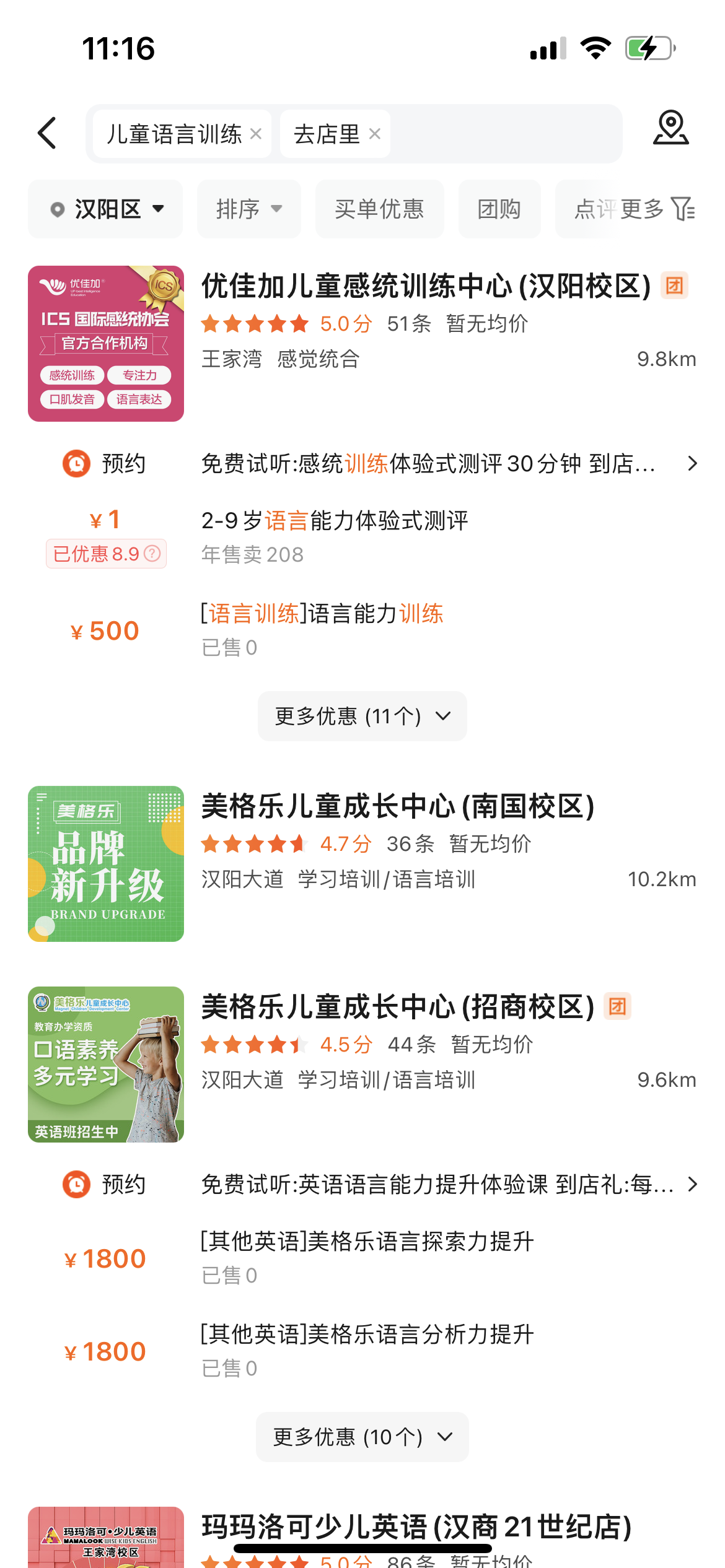Open the 排序 sort dropdown

point(248,209)
